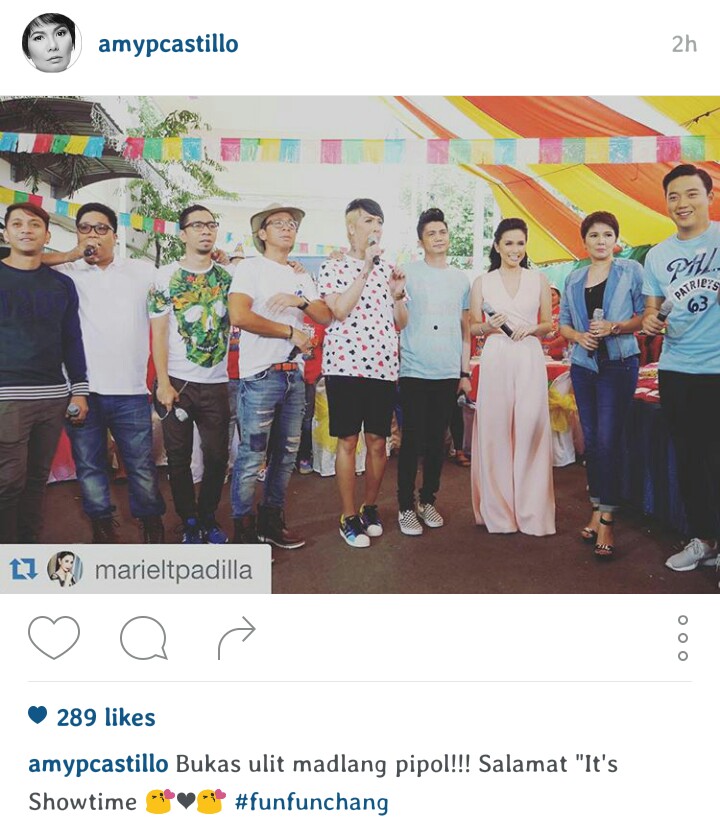Open amypcastillo's profile picture
Viewport: 720px width, 828px height.
click(x=51, y=44)
